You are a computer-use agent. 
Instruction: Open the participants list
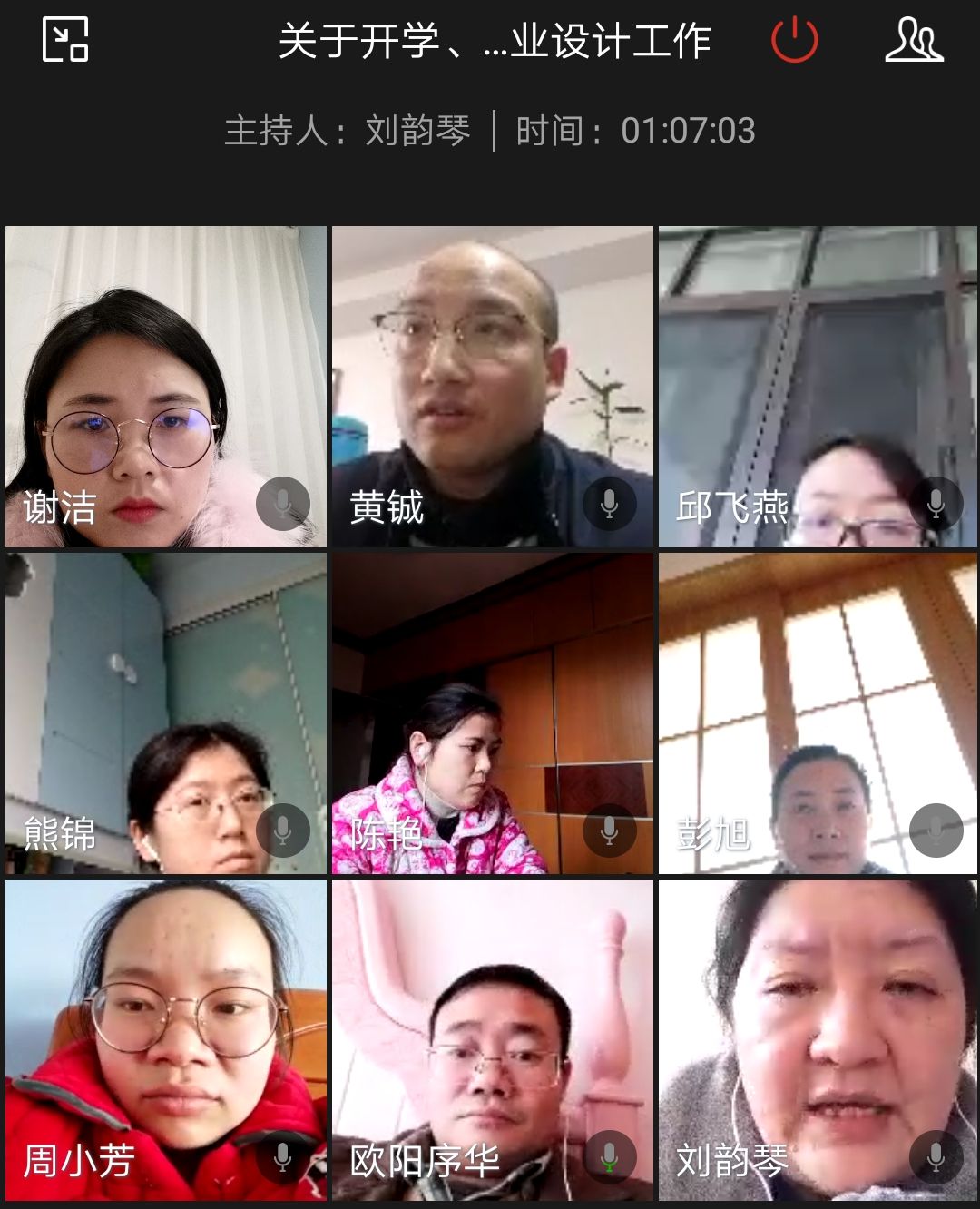[914, 40]
